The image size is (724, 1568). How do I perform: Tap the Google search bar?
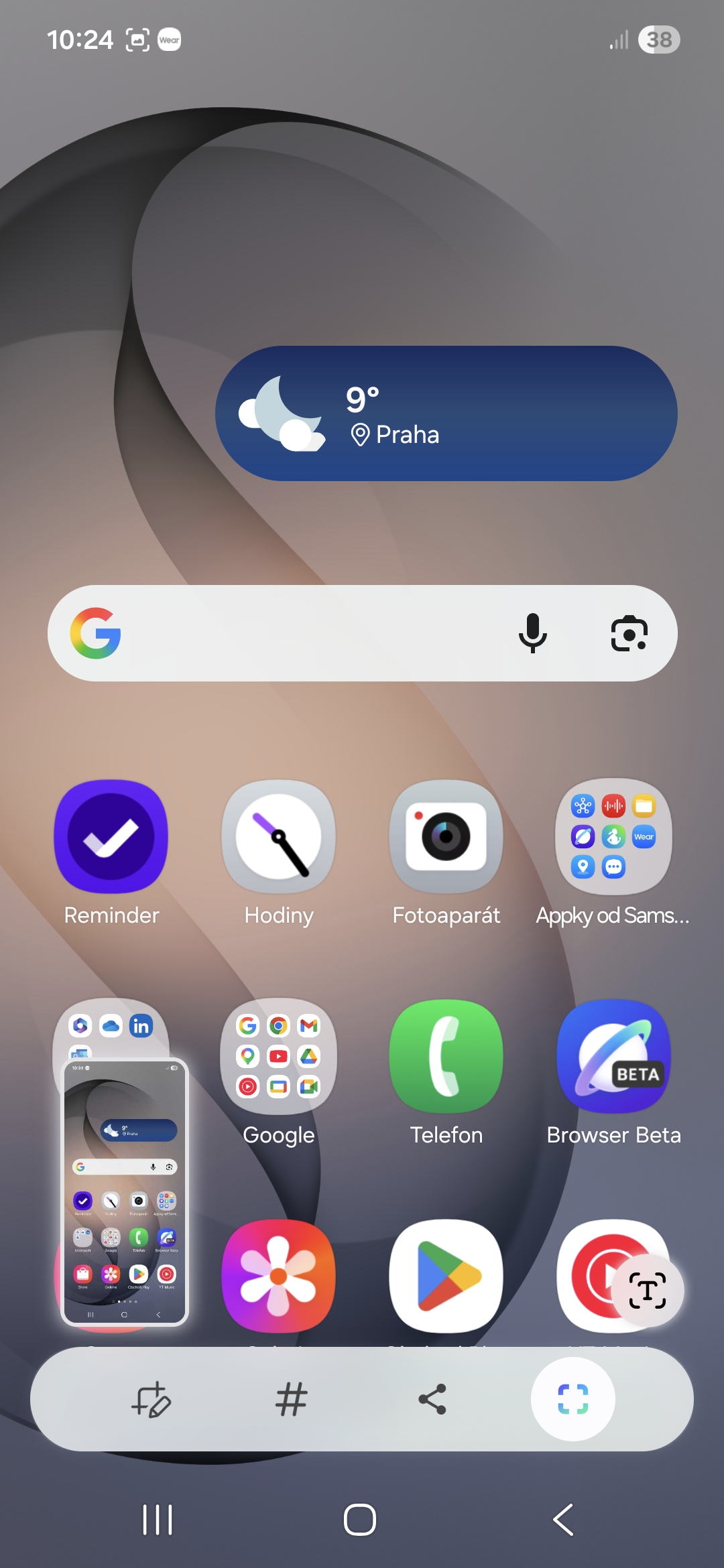point(302,633)
